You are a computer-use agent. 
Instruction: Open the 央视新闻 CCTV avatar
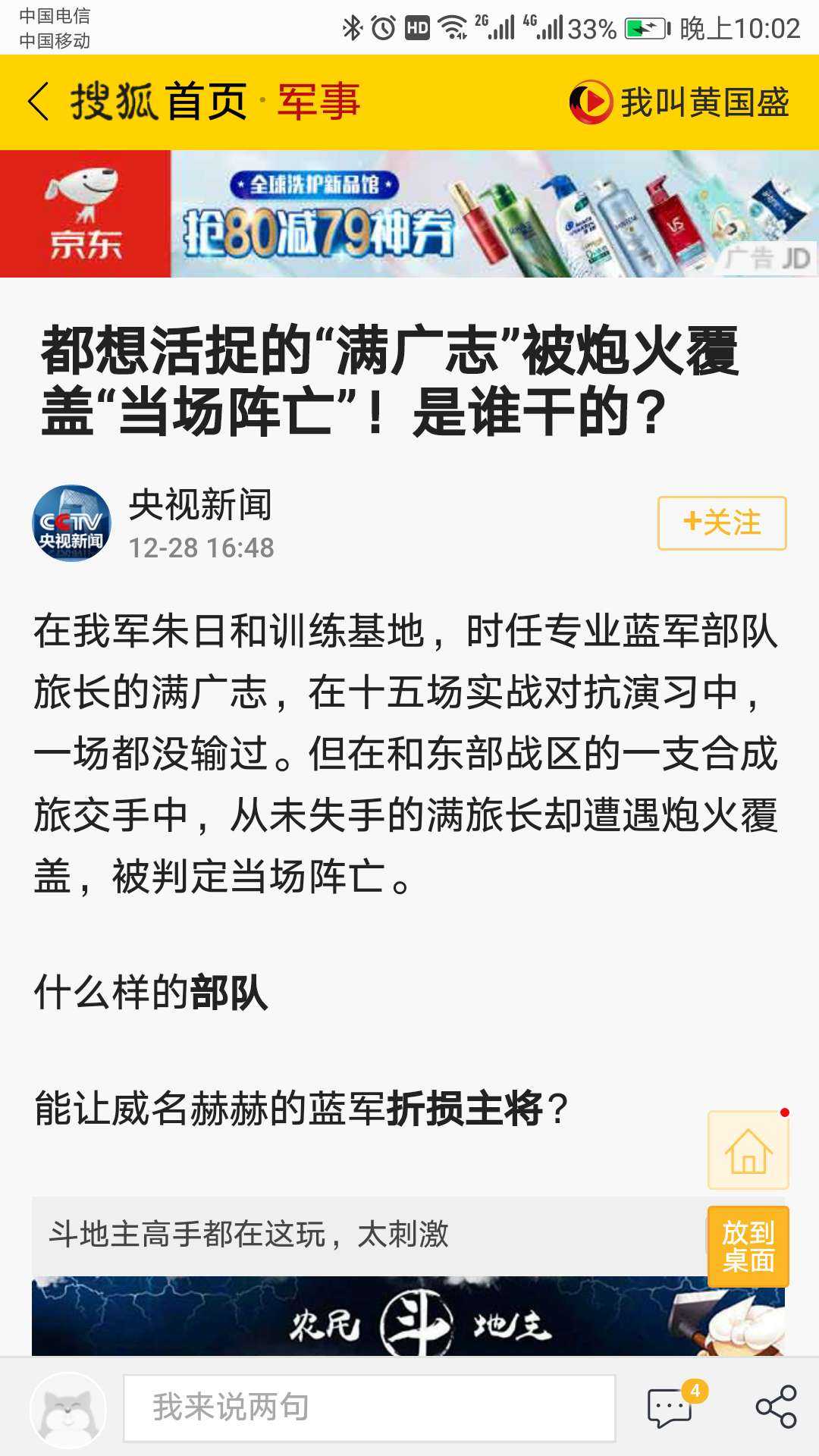[72, 523]
